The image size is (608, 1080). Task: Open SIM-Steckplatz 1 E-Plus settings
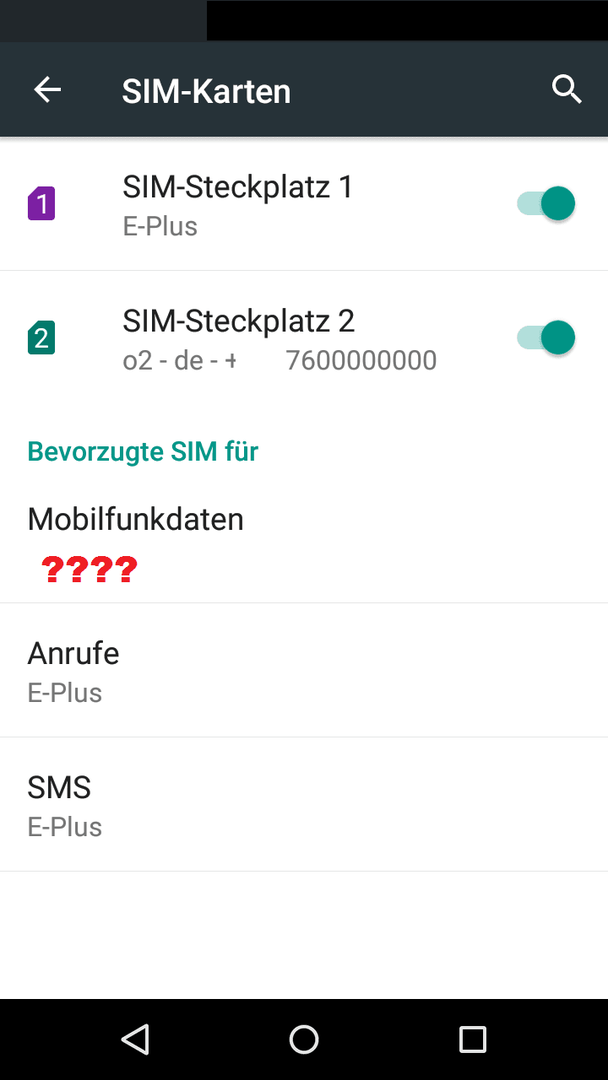(x=304, y=205)
